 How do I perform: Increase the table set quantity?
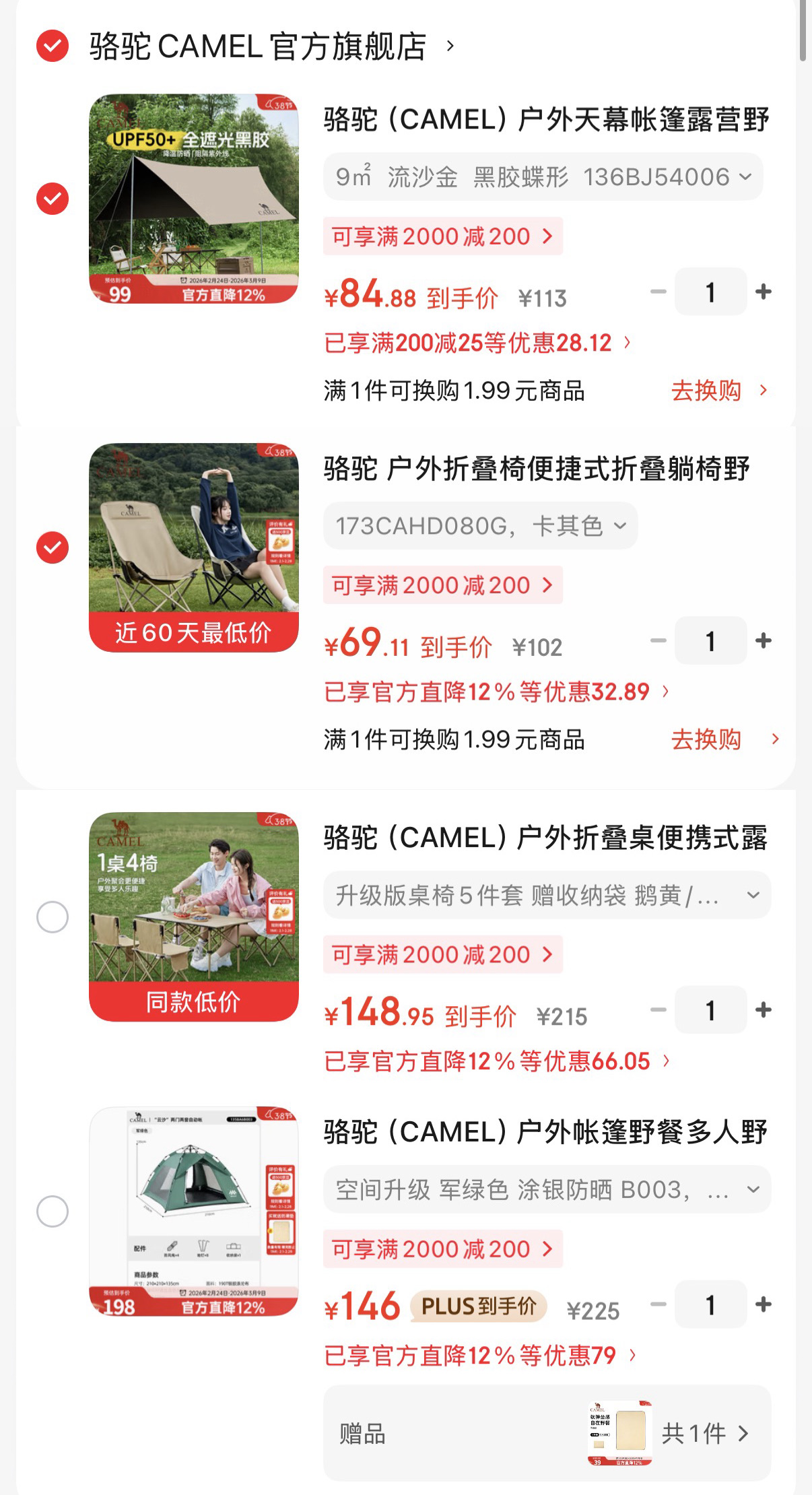[x=763, y=1010]
